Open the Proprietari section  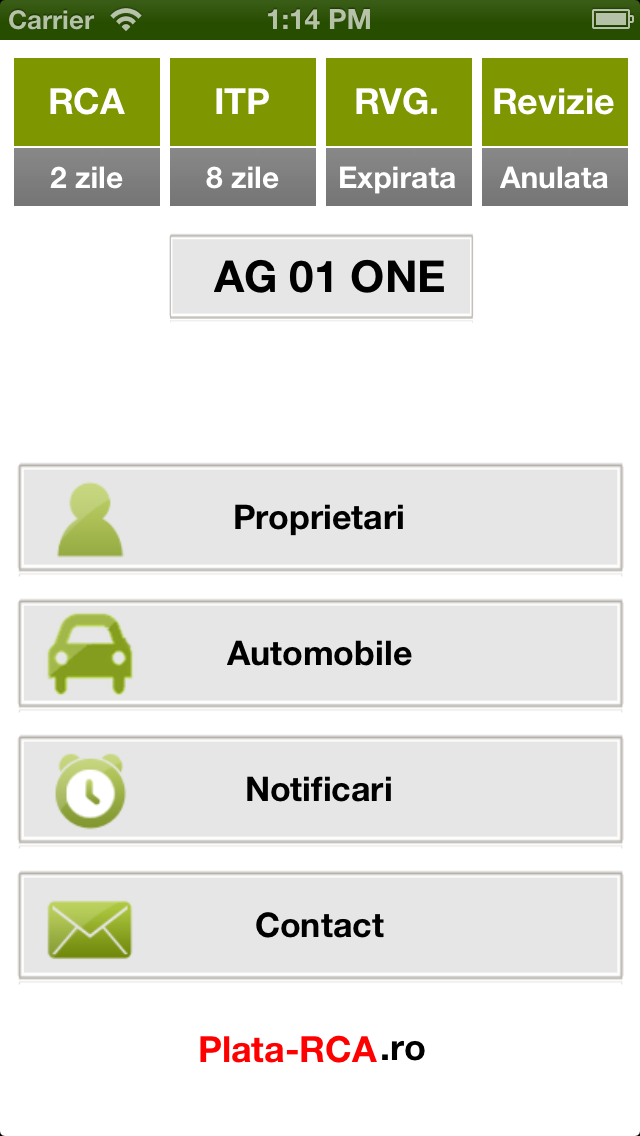click(x=320, y=518)
